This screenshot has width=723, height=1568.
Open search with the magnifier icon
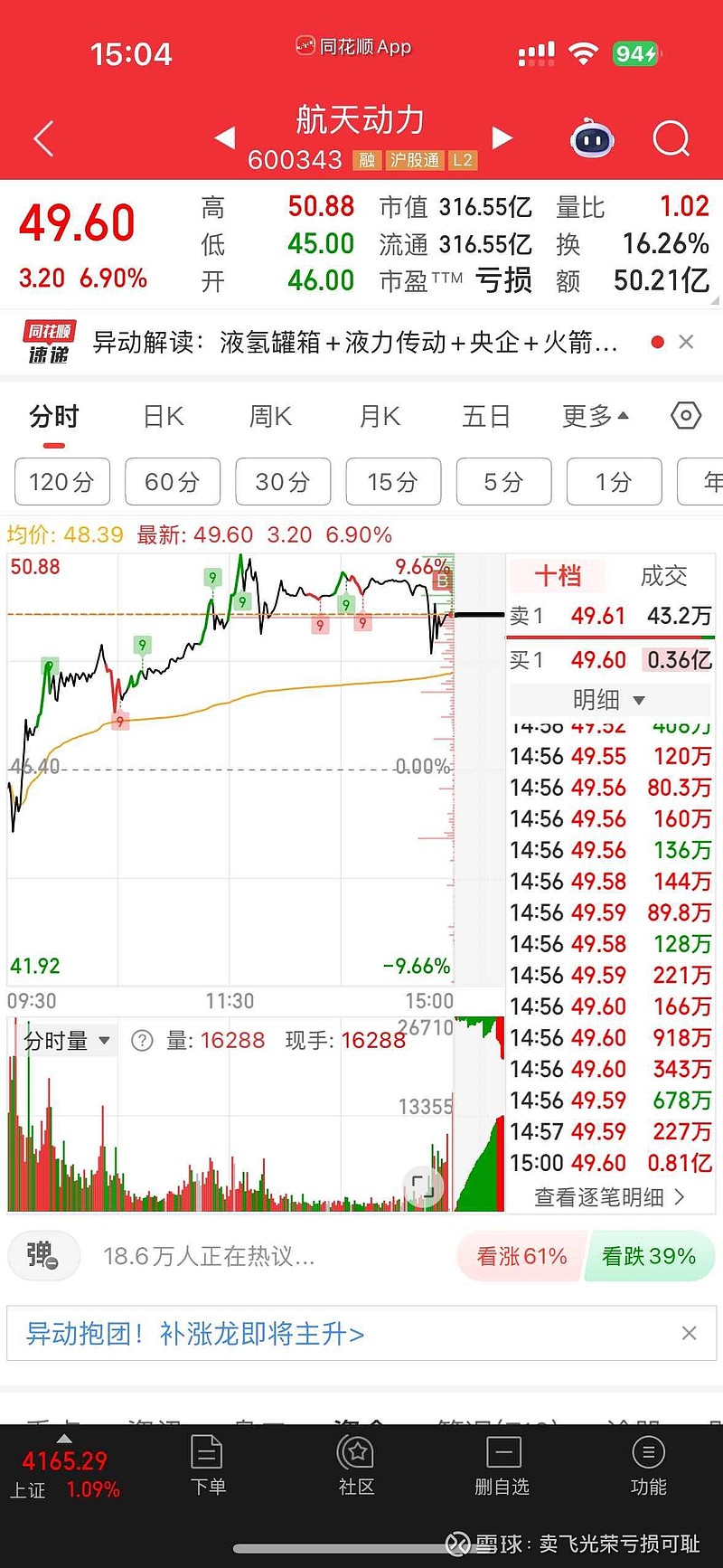coord(671,138)
